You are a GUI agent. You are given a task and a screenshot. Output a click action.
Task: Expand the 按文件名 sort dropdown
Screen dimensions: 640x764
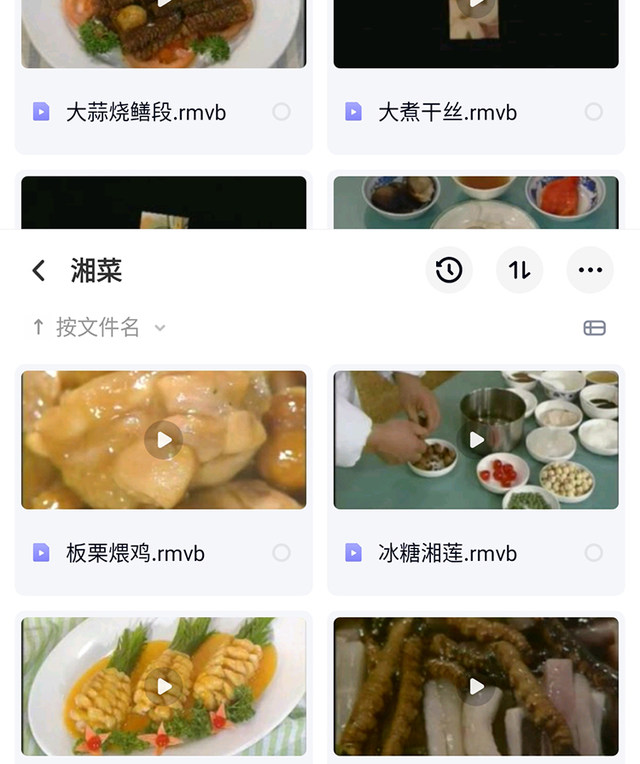click(98, 327)
